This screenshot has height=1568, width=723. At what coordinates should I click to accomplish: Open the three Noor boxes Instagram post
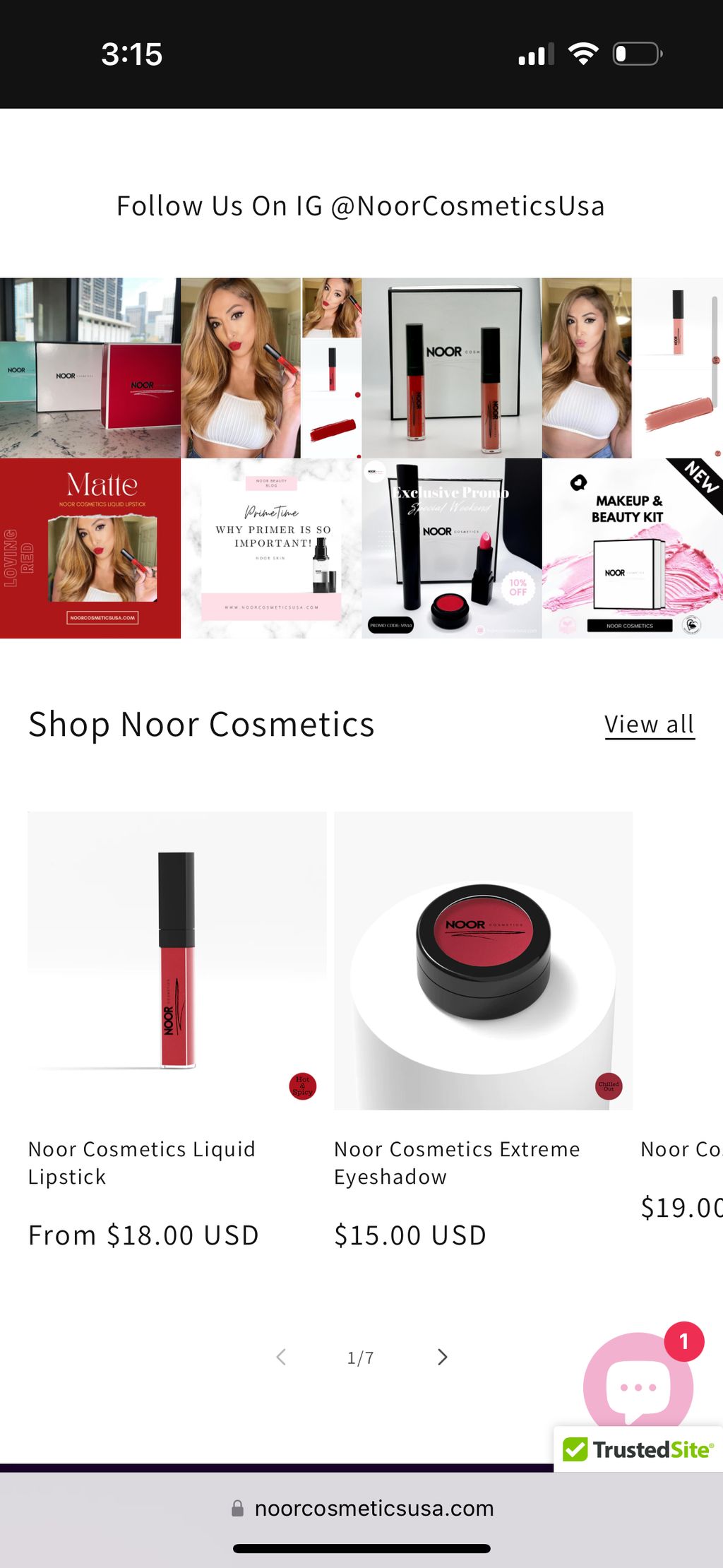pyautogui.click(x=90, y=368)
